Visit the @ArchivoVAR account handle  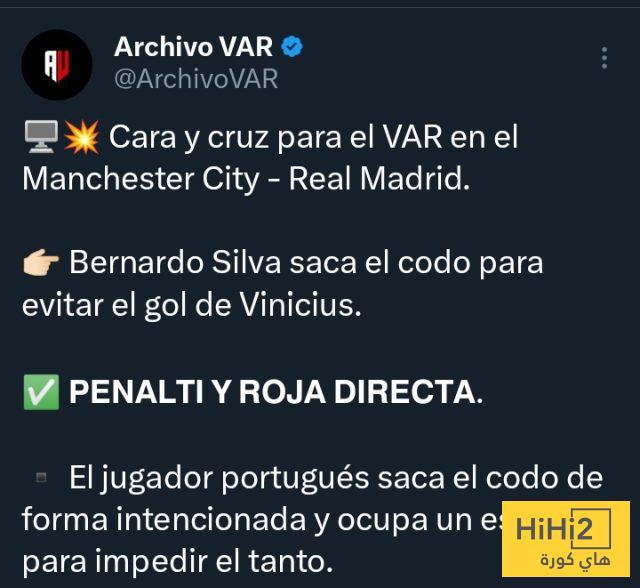click(x=195, y=79)
